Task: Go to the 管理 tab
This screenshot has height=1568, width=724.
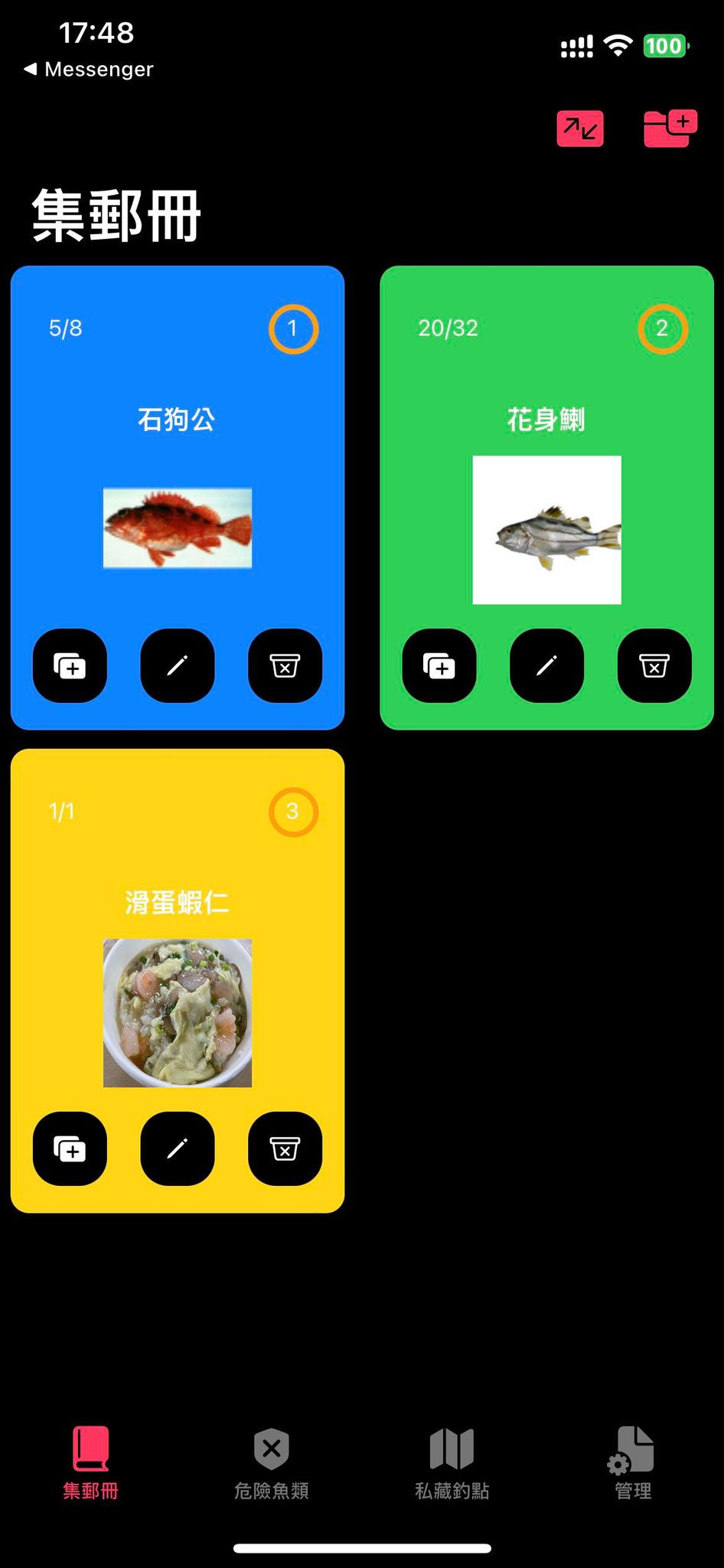Action: click(x=633, y=1462)
